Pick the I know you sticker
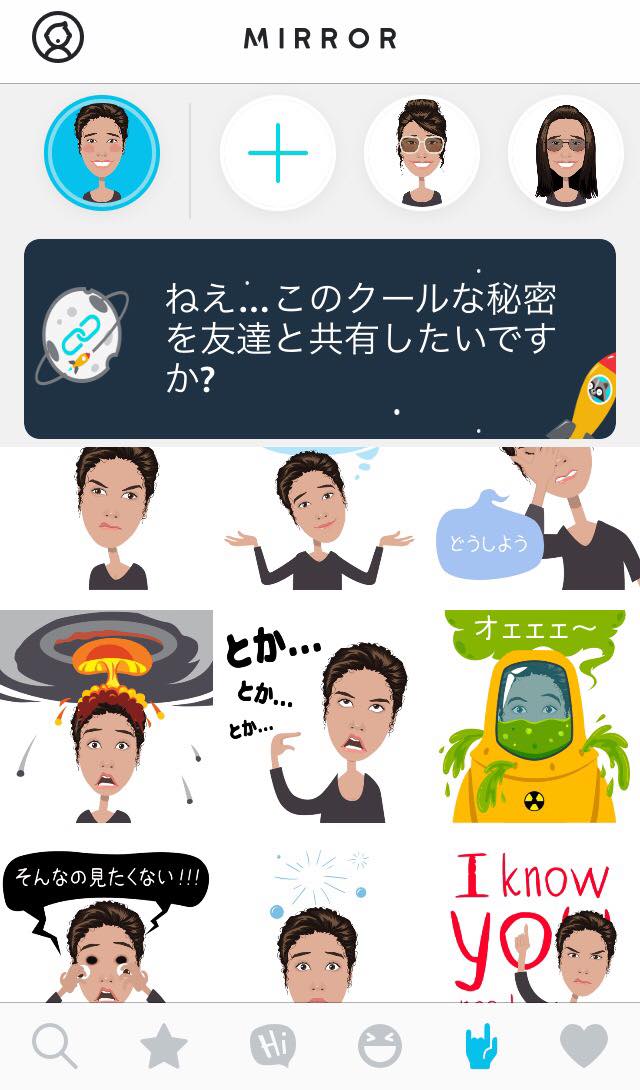The image size is (640, 1090). (x=539, y=925)
